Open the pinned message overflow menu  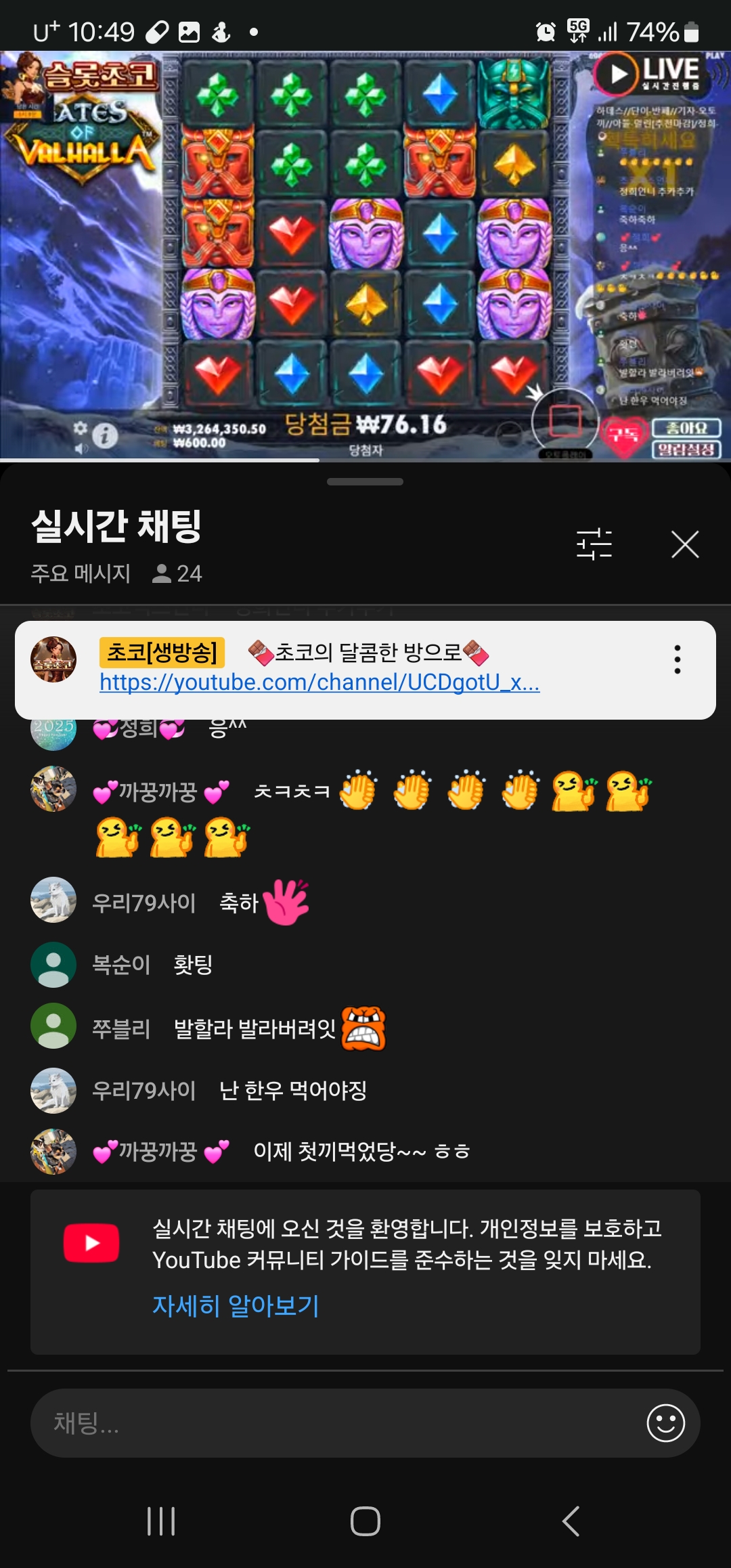tap(677, 659)
